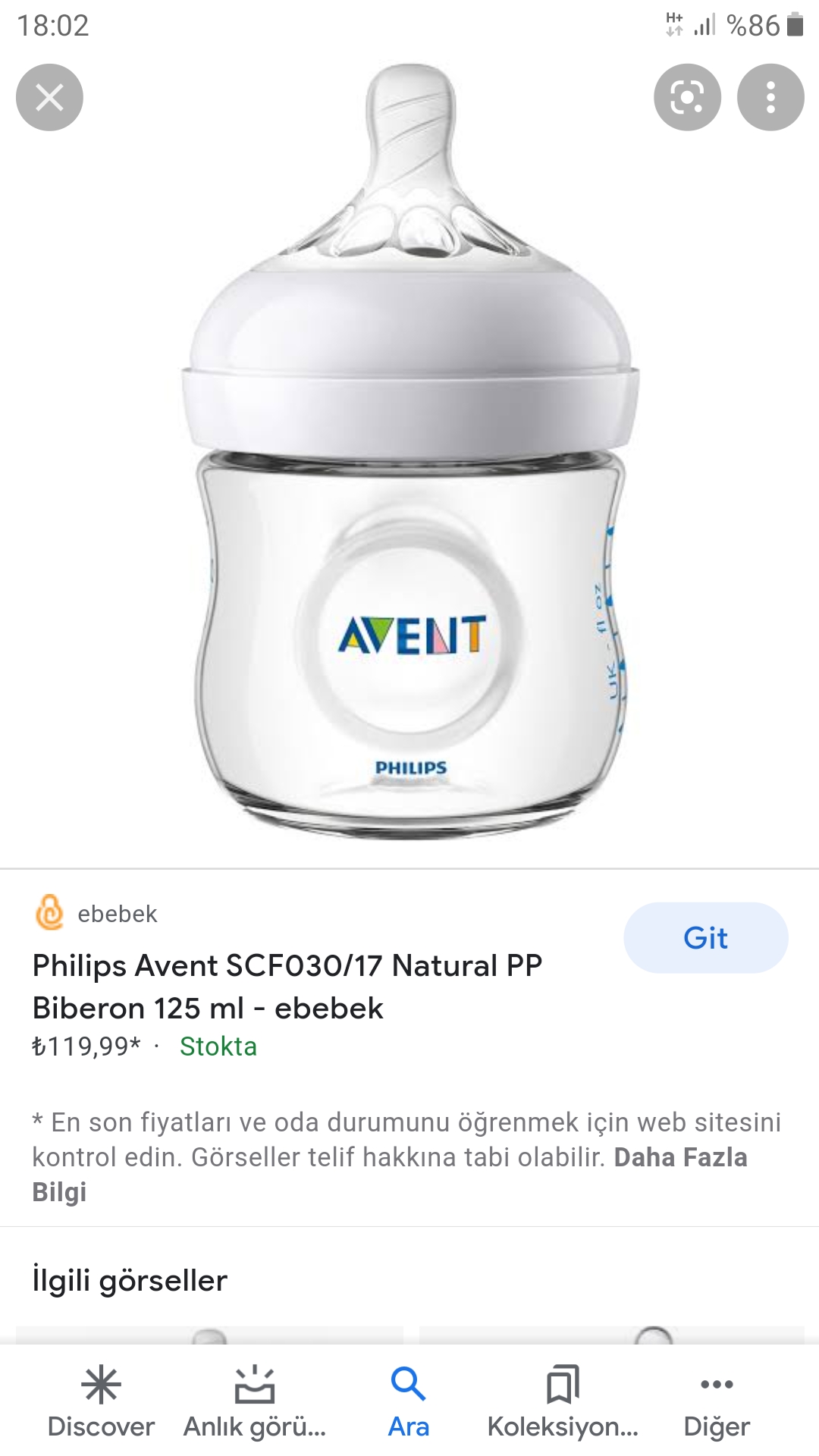The height and width of the screenshot is (1456, 819).
Task: Open the Philips Avent Biberon product title
Action: click(287, 987)
